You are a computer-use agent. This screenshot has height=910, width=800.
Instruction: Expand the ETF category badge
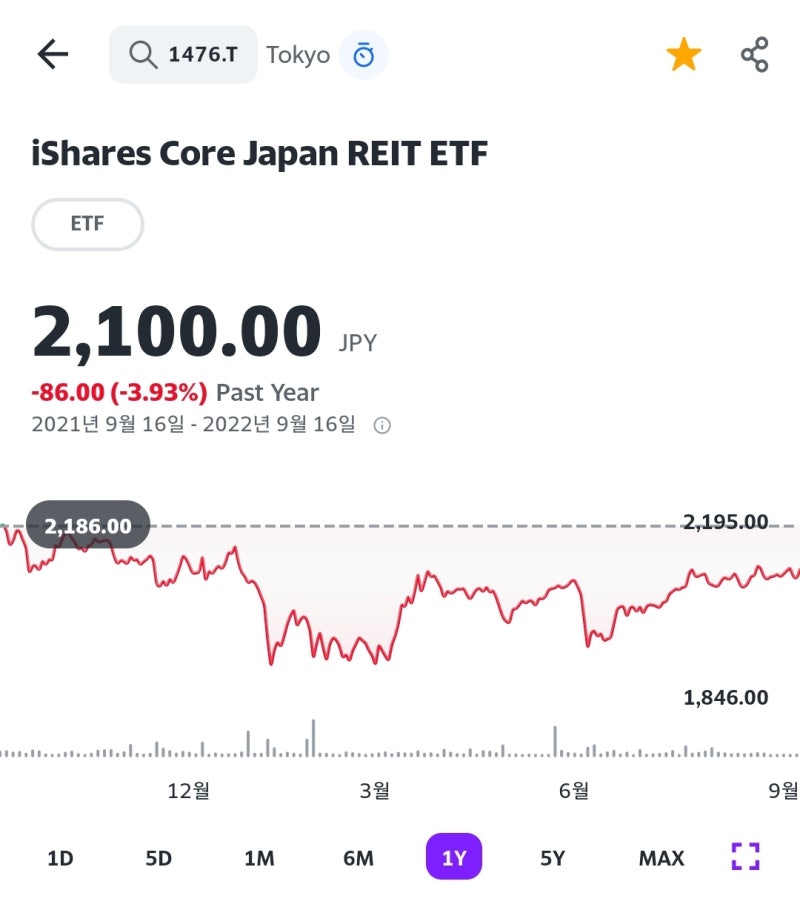(87, 223)
